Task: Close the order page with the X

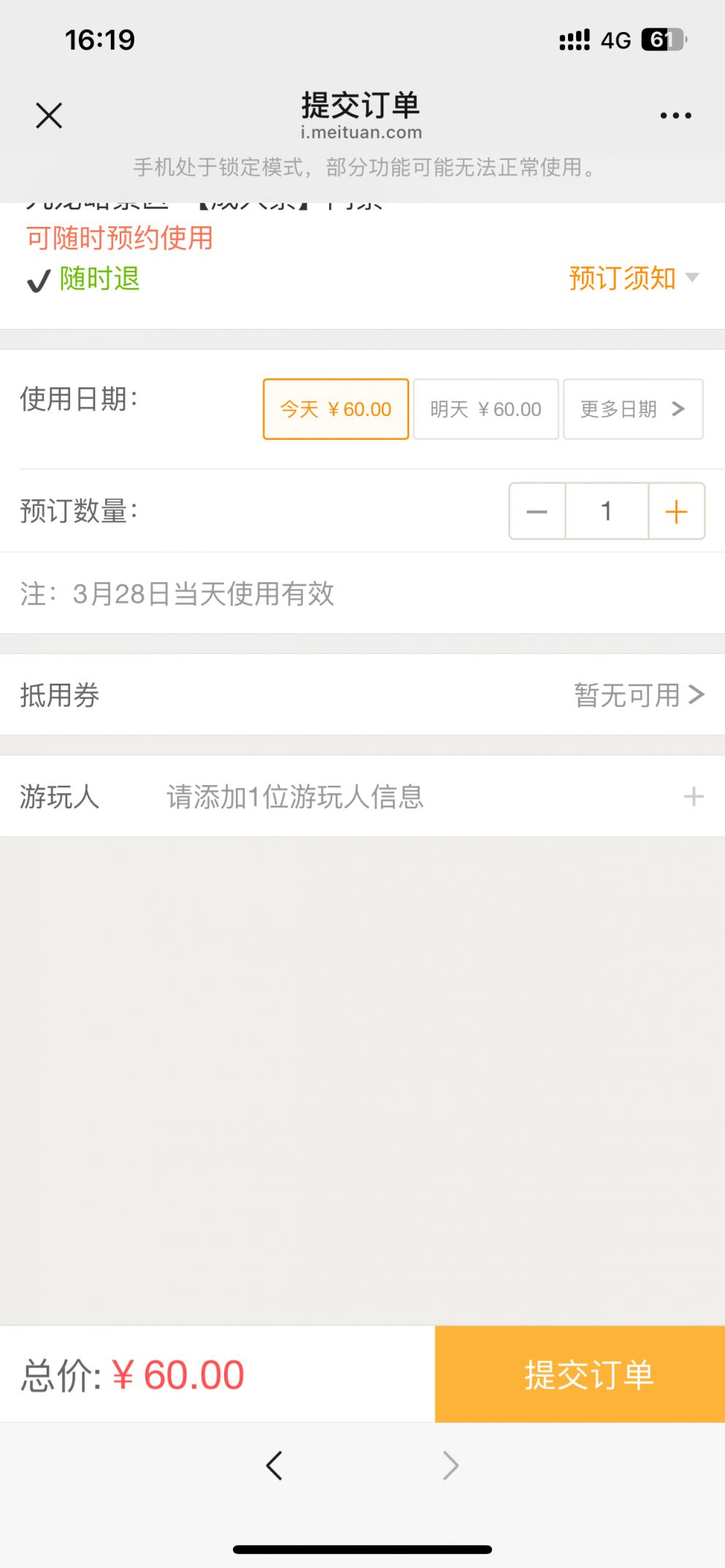Action: coord(49,115)
